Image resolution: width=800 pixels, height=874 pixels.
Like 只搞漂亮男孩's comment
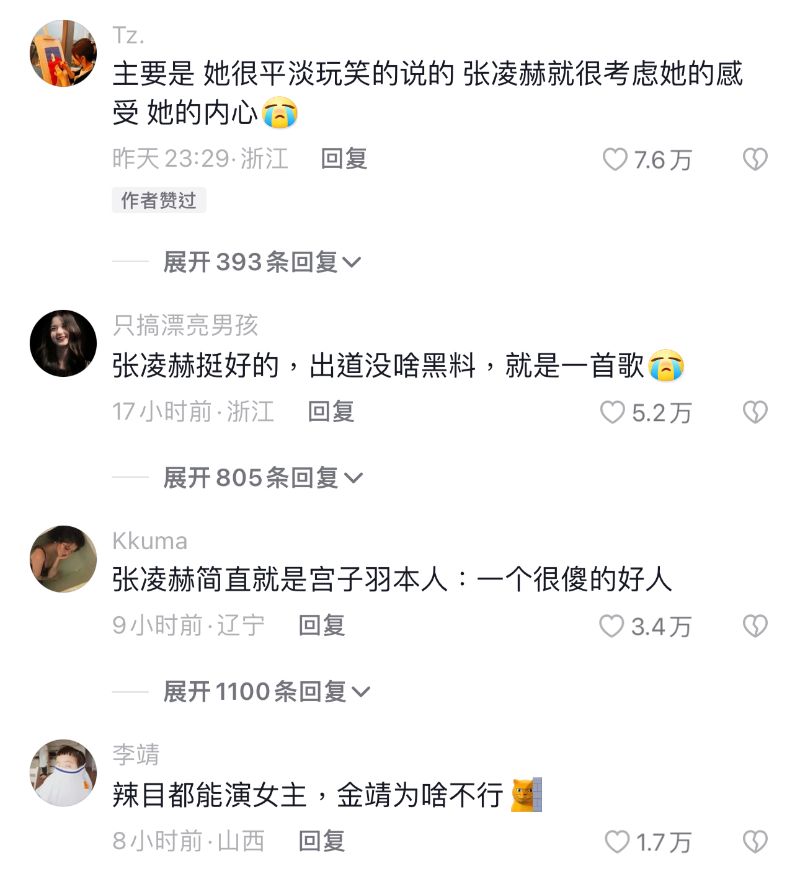point(612,412)
